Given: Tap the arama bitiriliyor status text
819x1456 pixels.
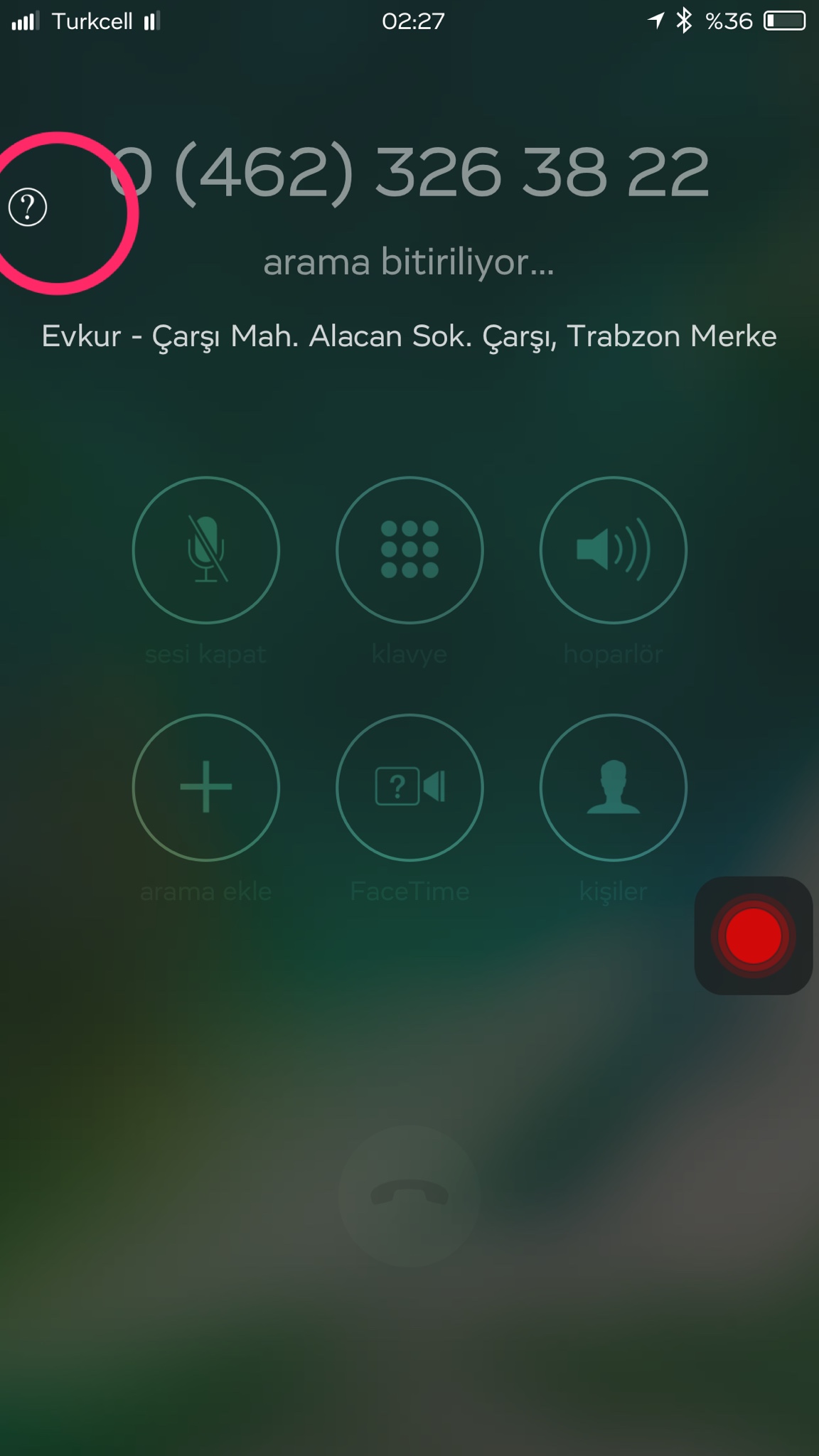Looking at the screenshot, I should coord(409,264).
